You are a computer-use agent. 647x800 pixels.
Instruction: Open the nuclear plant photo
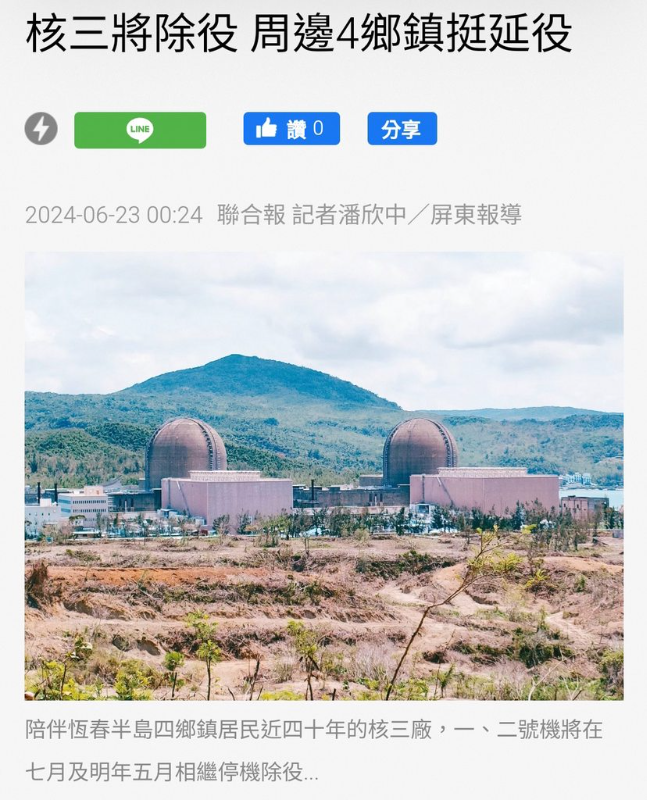[323, 475]
